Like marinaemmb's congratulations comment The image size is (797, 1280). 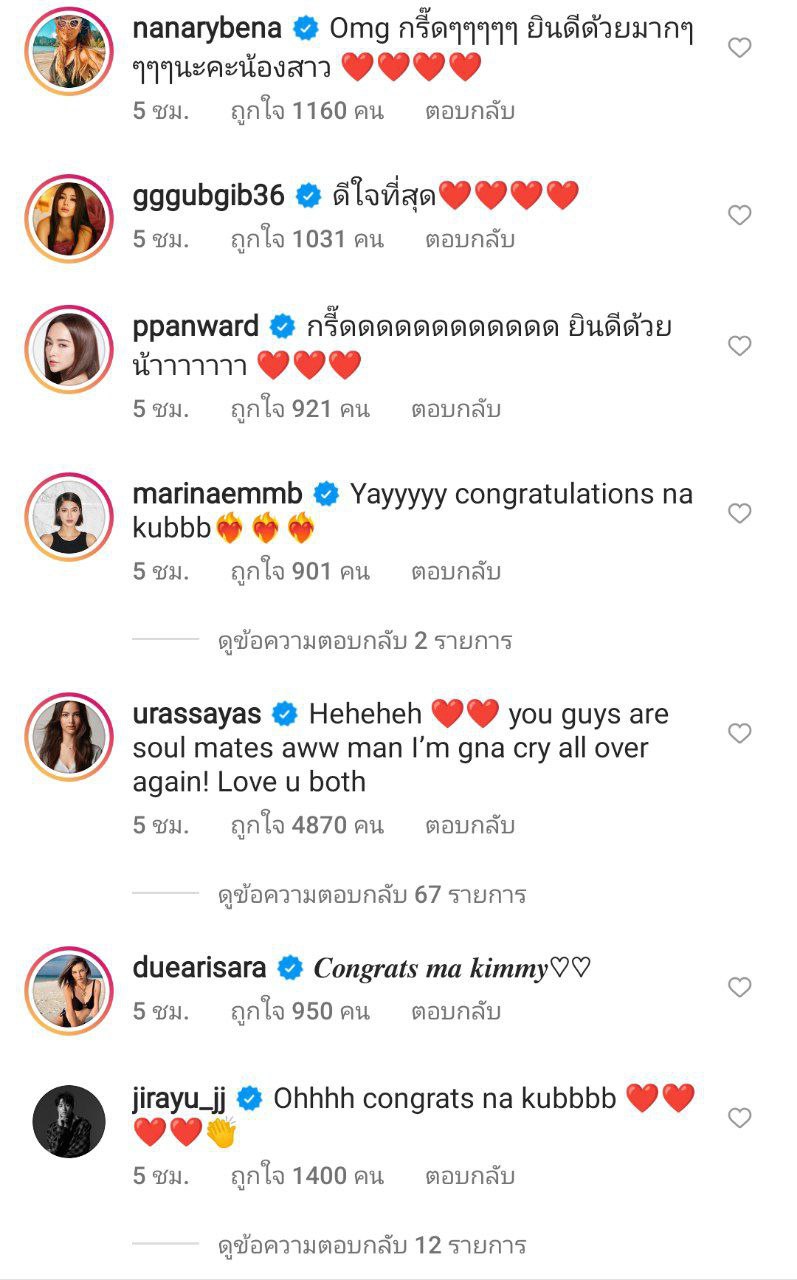739,513
